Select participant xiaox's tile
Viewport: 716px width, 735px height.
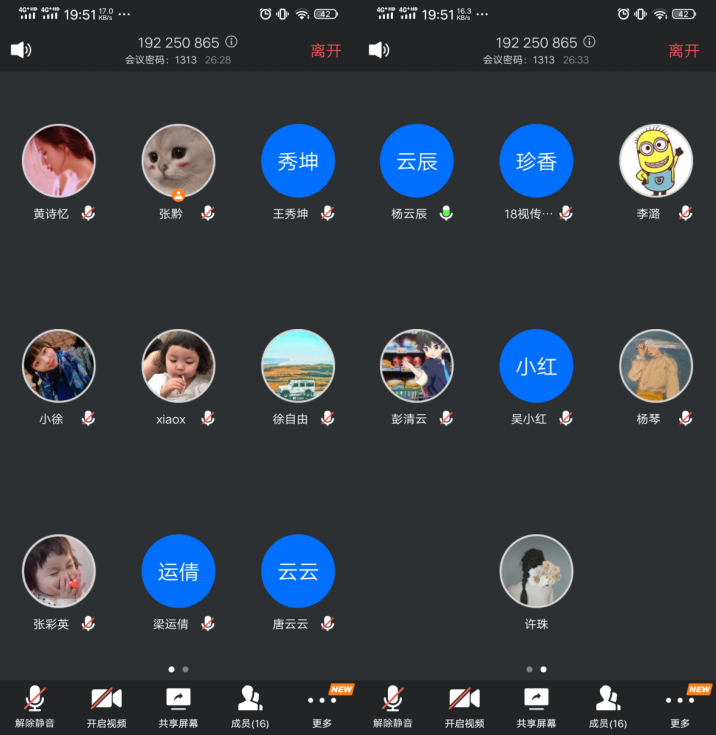[178, 366]
